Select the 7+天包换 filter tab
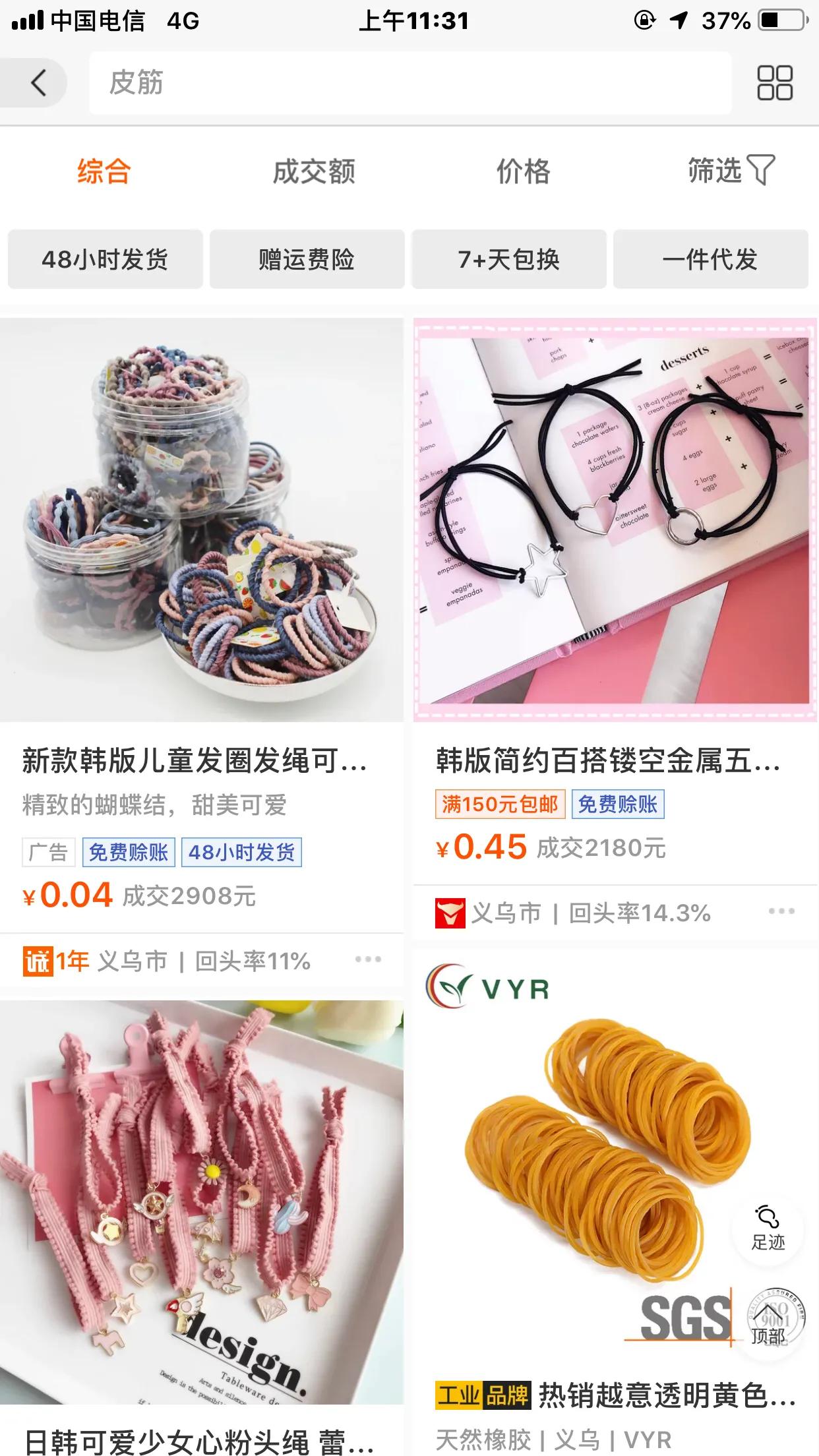 coord(509,259)
